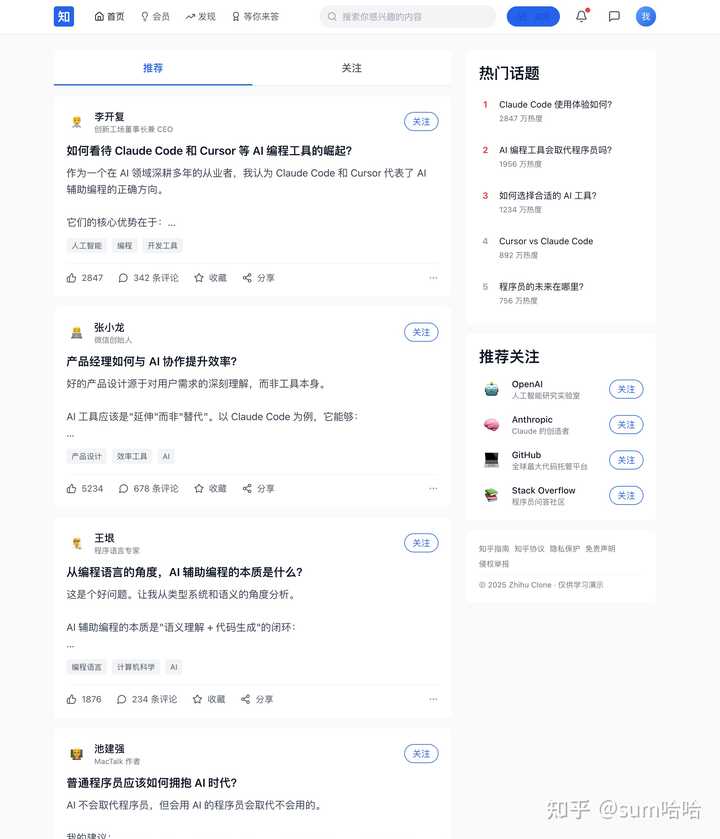This screenshot has height=839, width=720.
Task: Click your profile avatar in the top bar
Action: point(645,16)
